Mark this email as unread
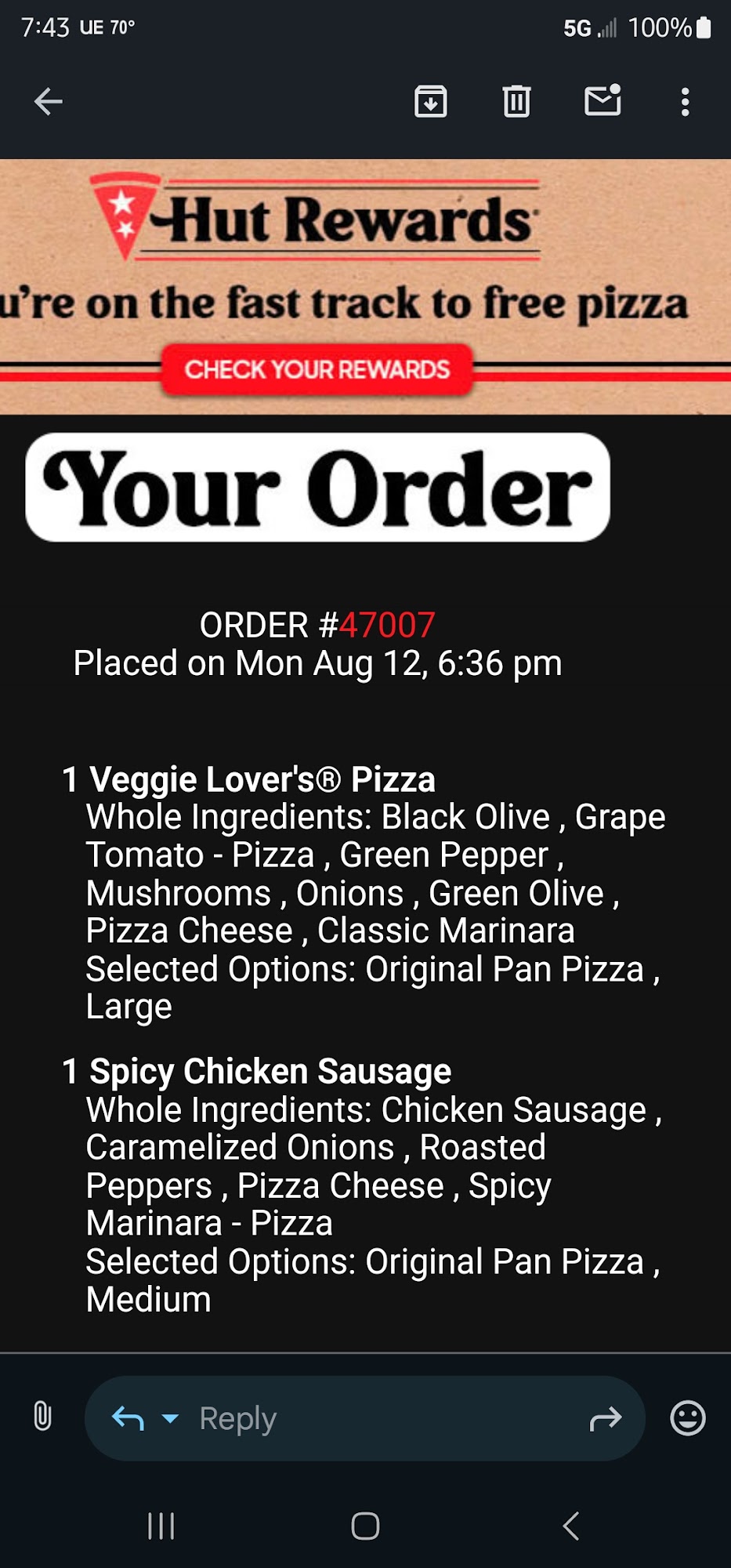731x1568 pixels. (603, 100)
